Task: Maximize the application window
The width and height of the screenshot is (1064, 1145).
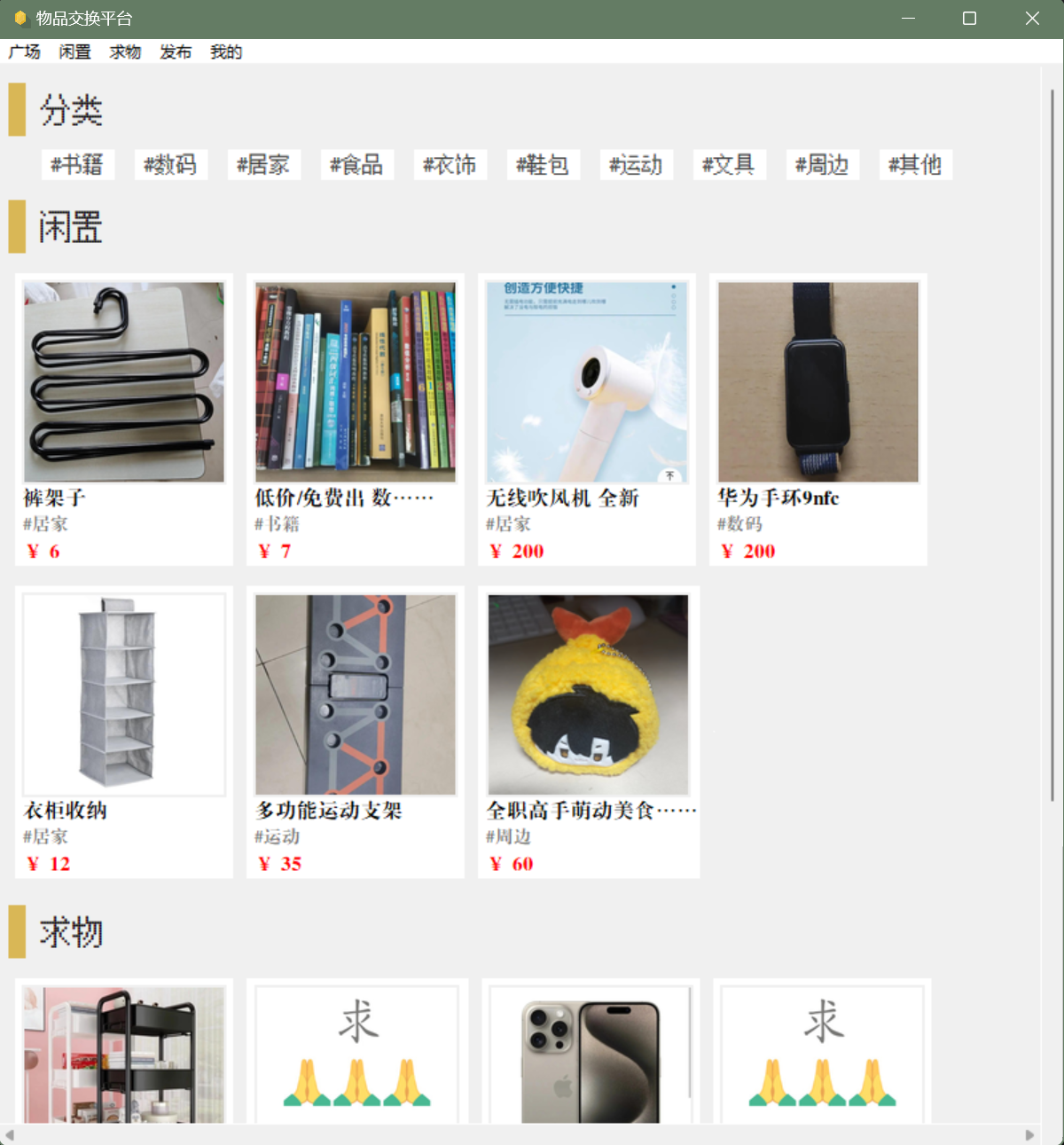Action: tap(969, 19)
